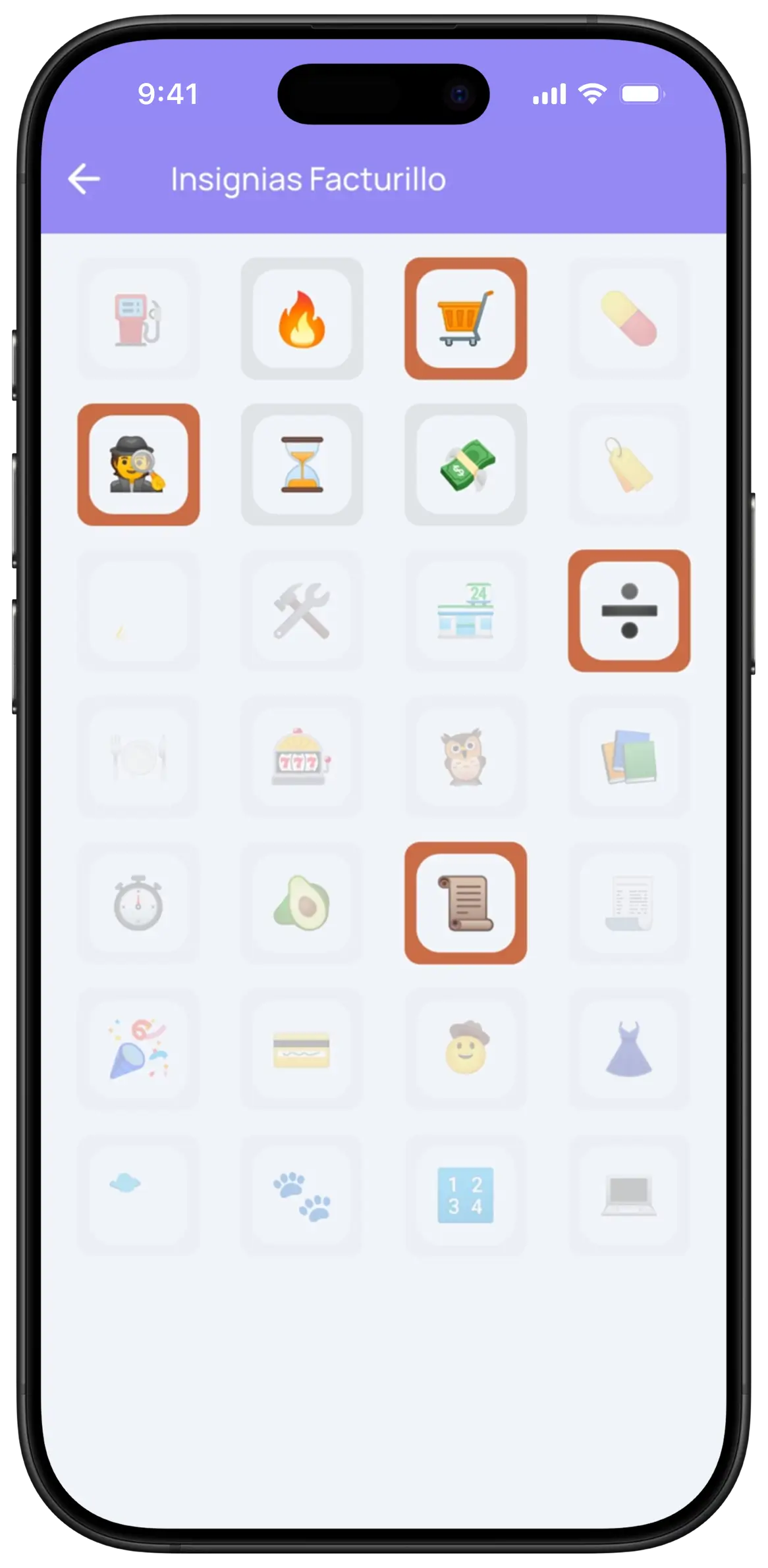This screenshot has width=768, height=1568.
Task: Open the slot machine badge
Action: [302, 757]
